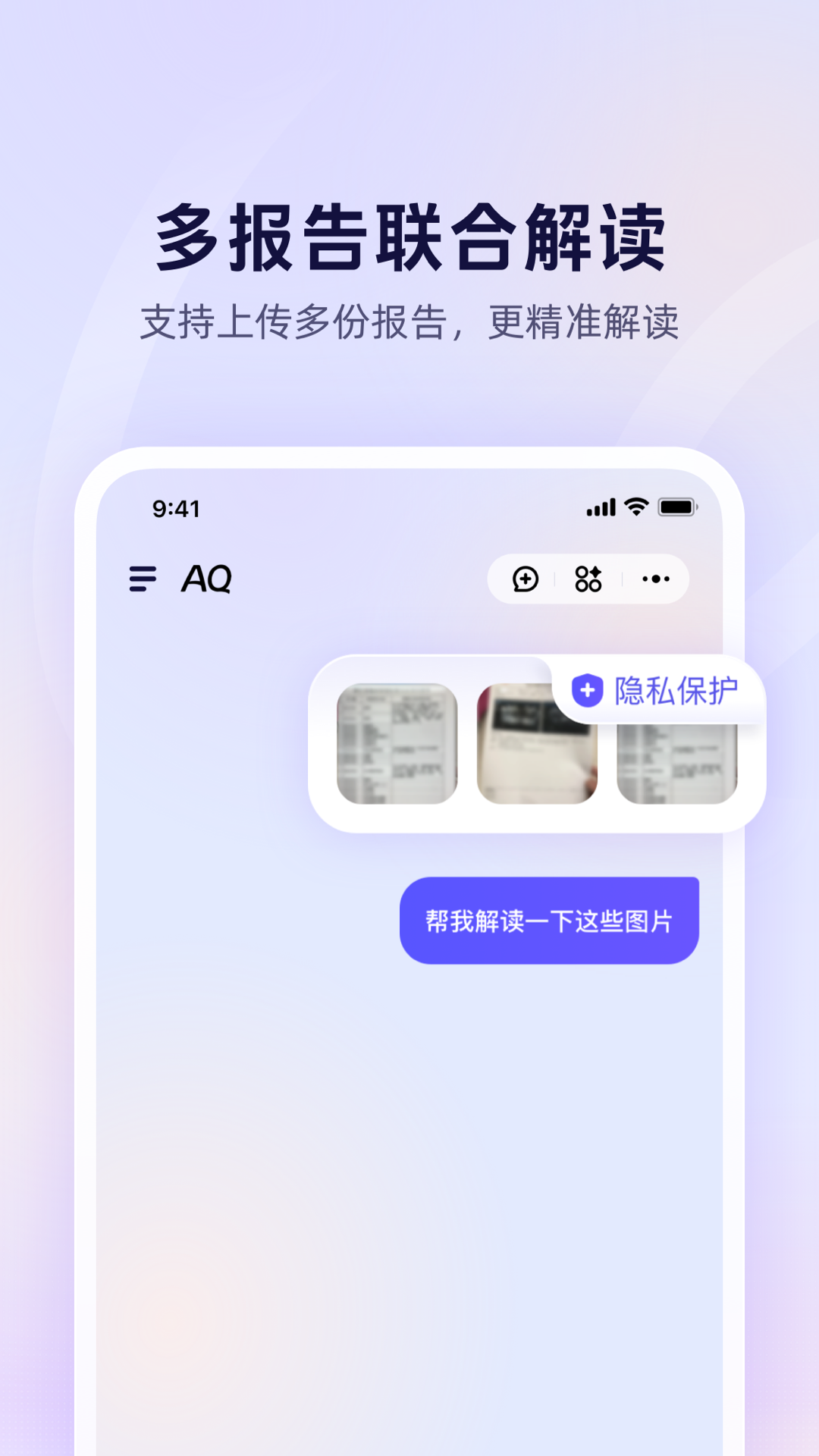Open the sidebar navigation menu

(141, 579)
